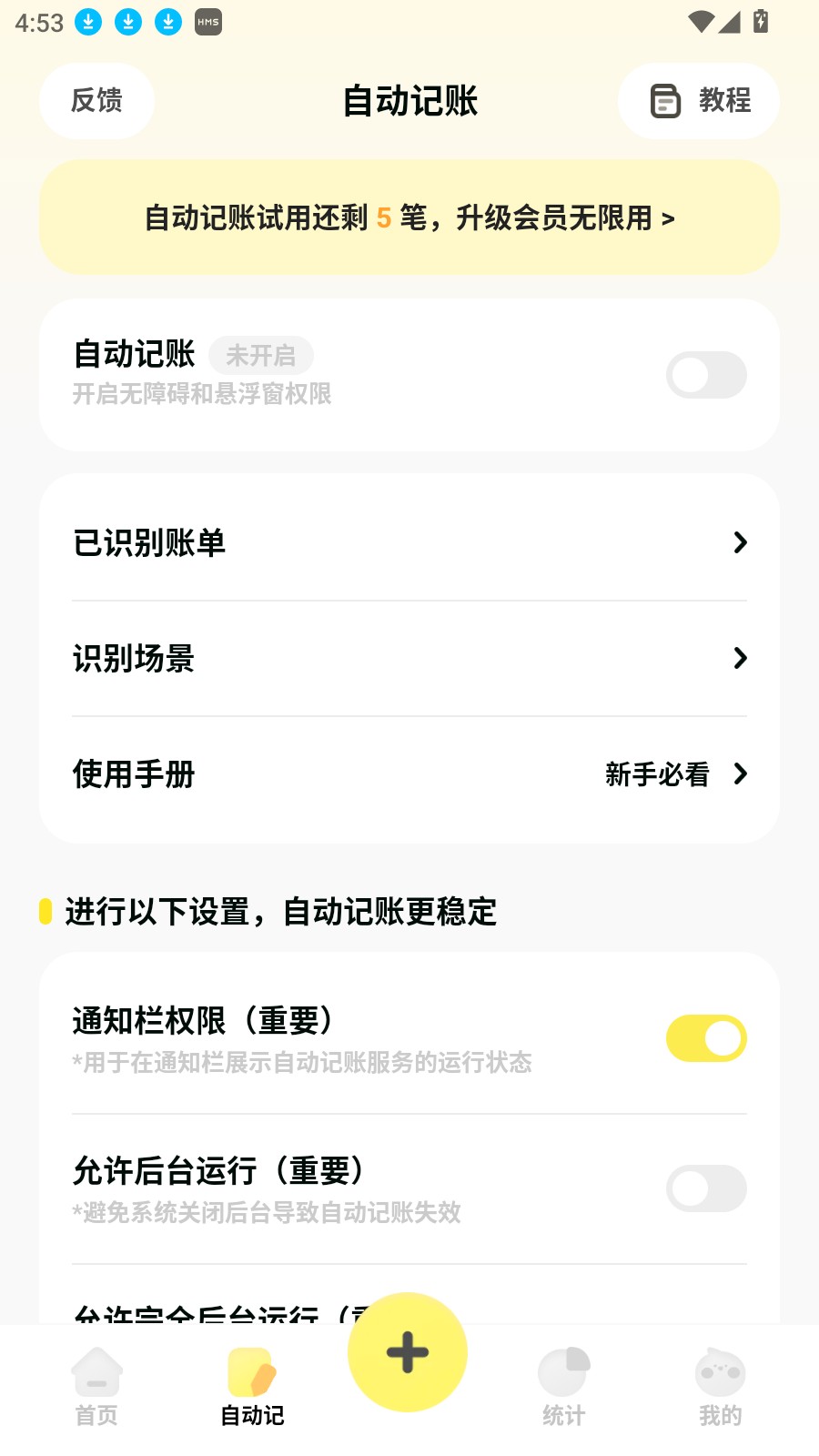The height and width of the screenshot is (1456, 819).
Task: Tap the 反馈 feedback button
Action: coord(96,101)
